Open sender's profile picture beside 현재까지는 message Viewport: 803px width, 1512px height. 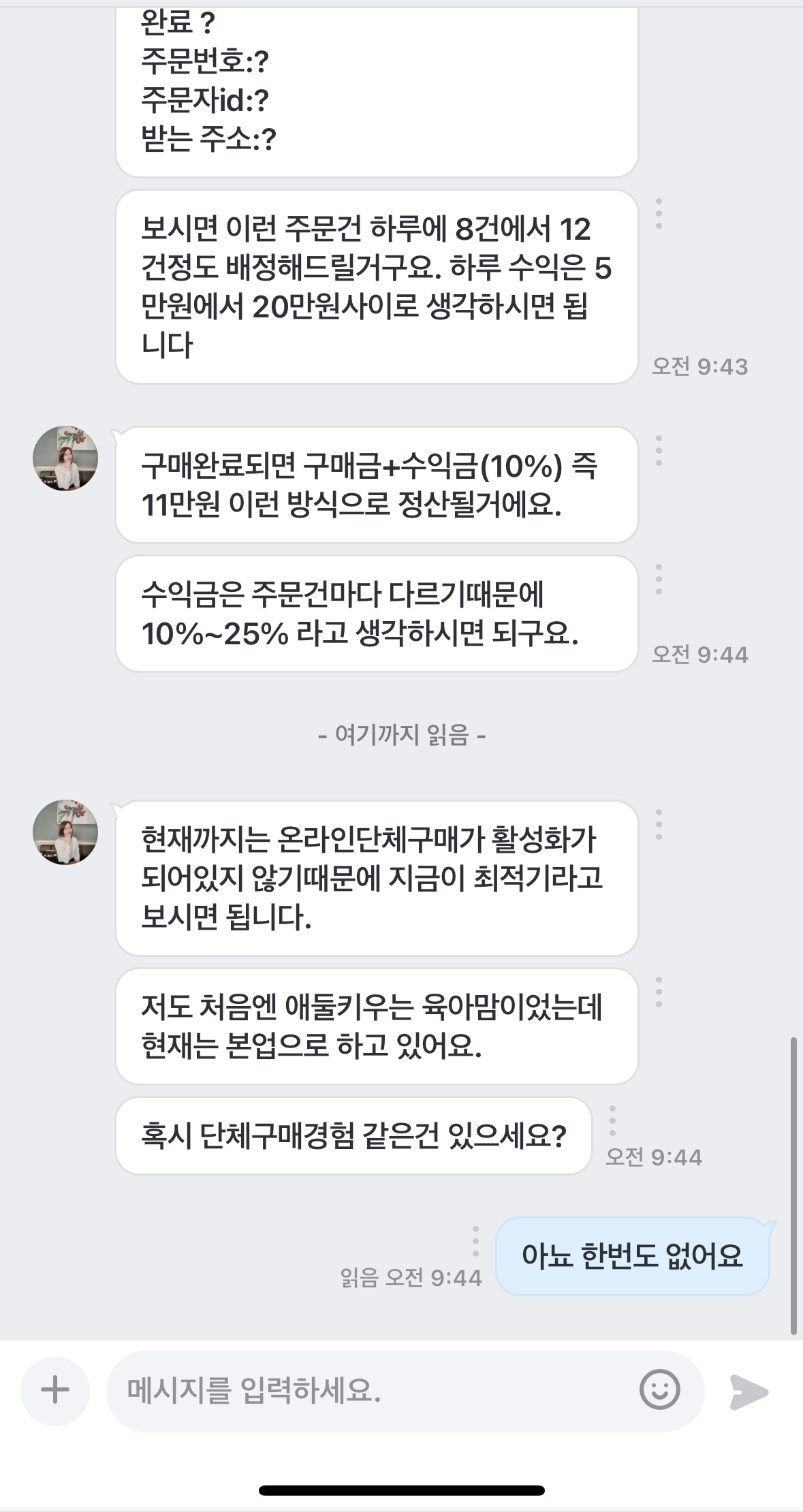(x=65, y=832)
